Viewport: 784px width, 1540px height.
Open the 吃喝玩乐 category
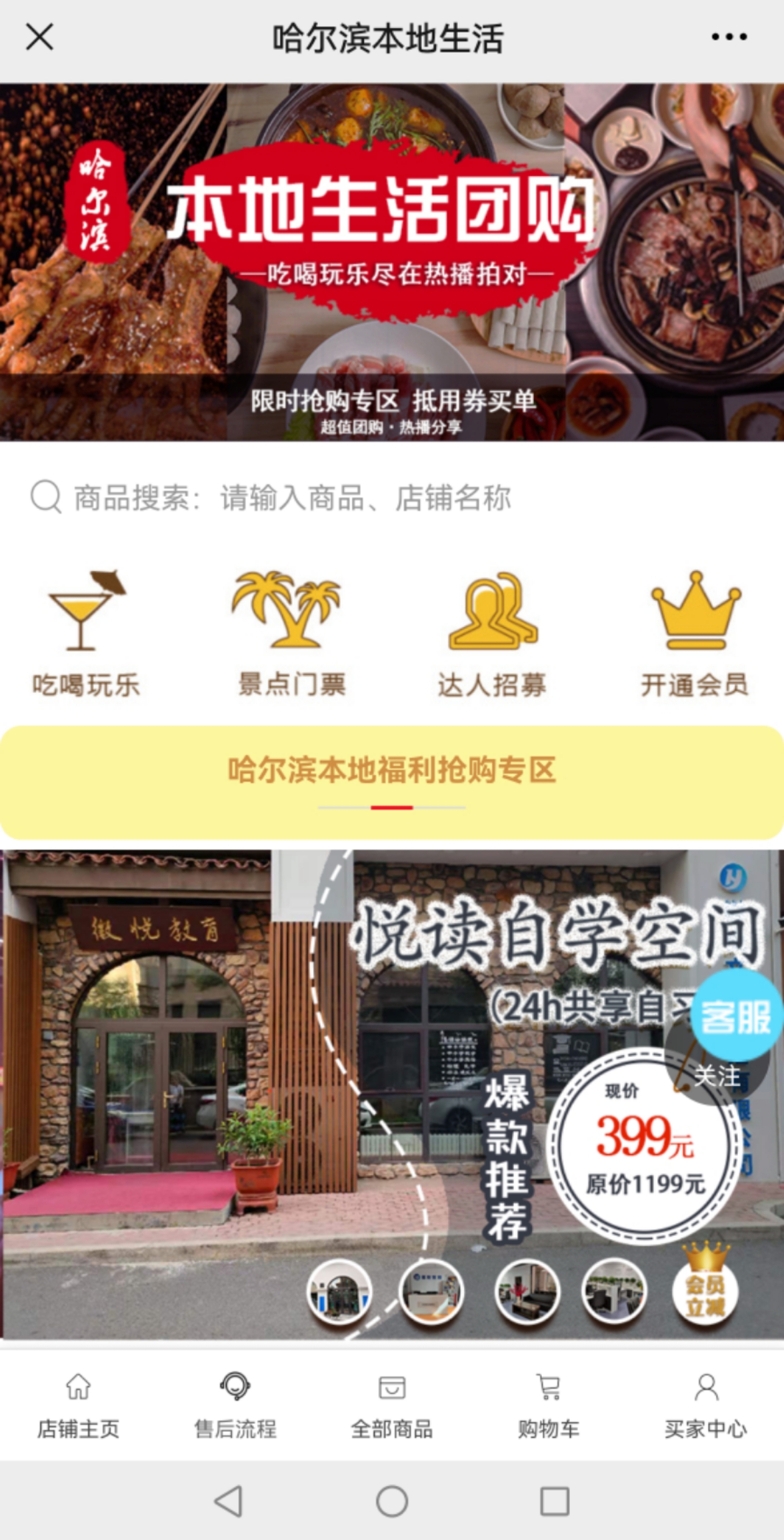click(x=86, y=634)
